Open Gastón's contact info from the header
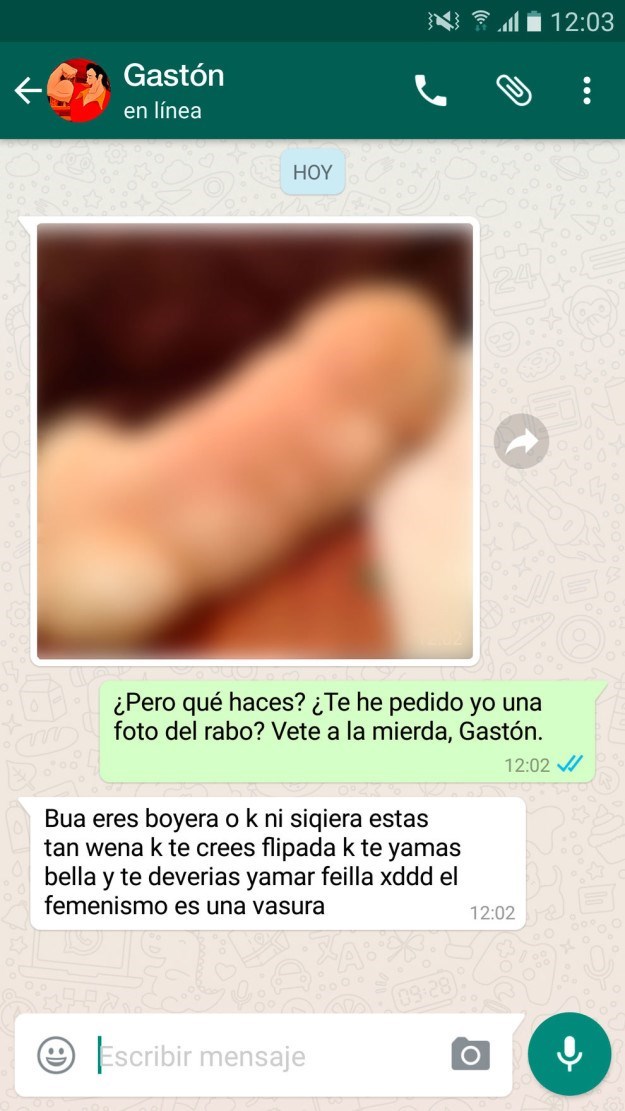 [173, 91]
